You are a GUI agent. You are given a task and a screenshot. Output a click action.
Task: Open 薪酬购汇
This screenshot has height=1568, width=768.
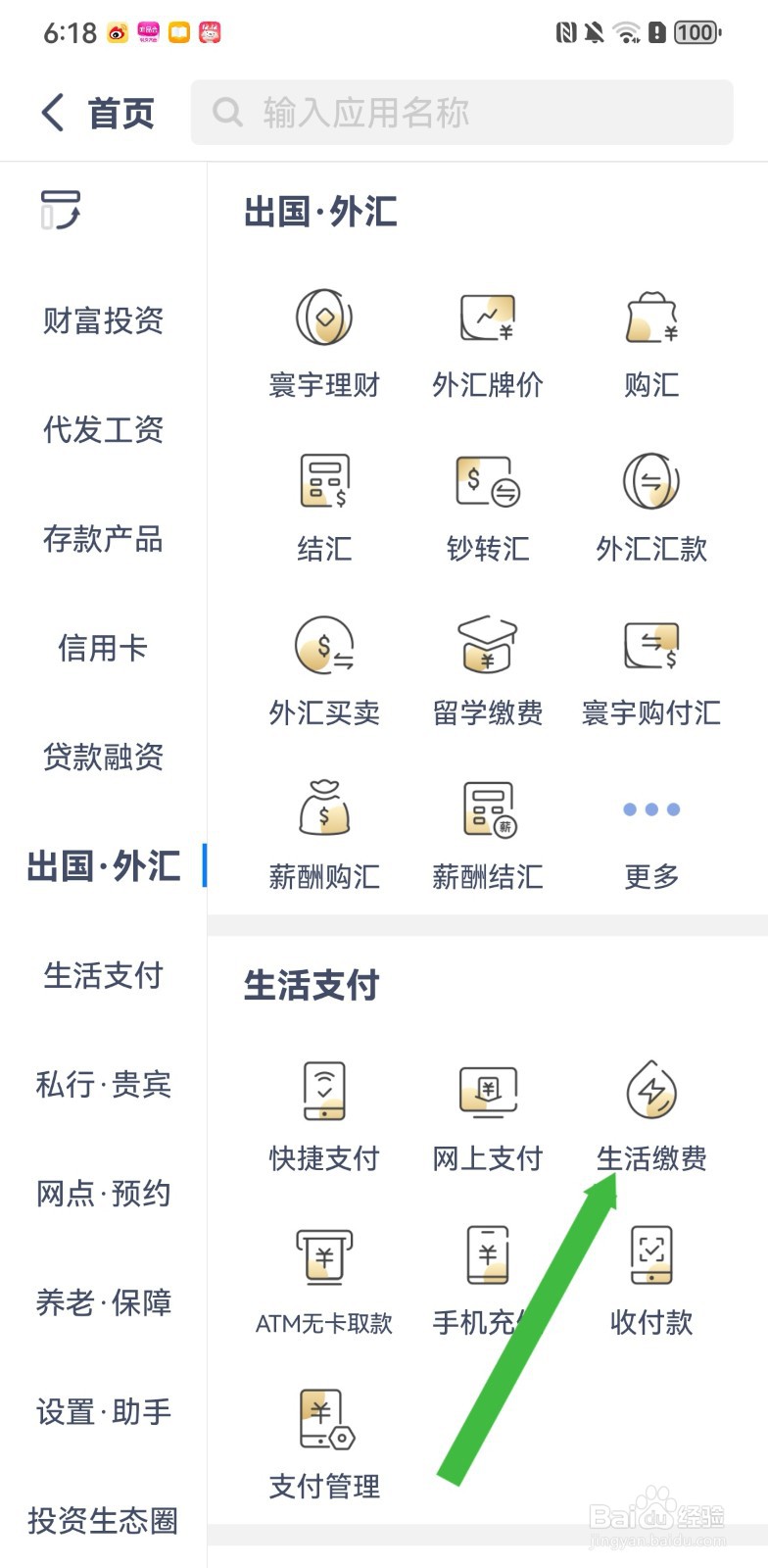tap(324, 834)
